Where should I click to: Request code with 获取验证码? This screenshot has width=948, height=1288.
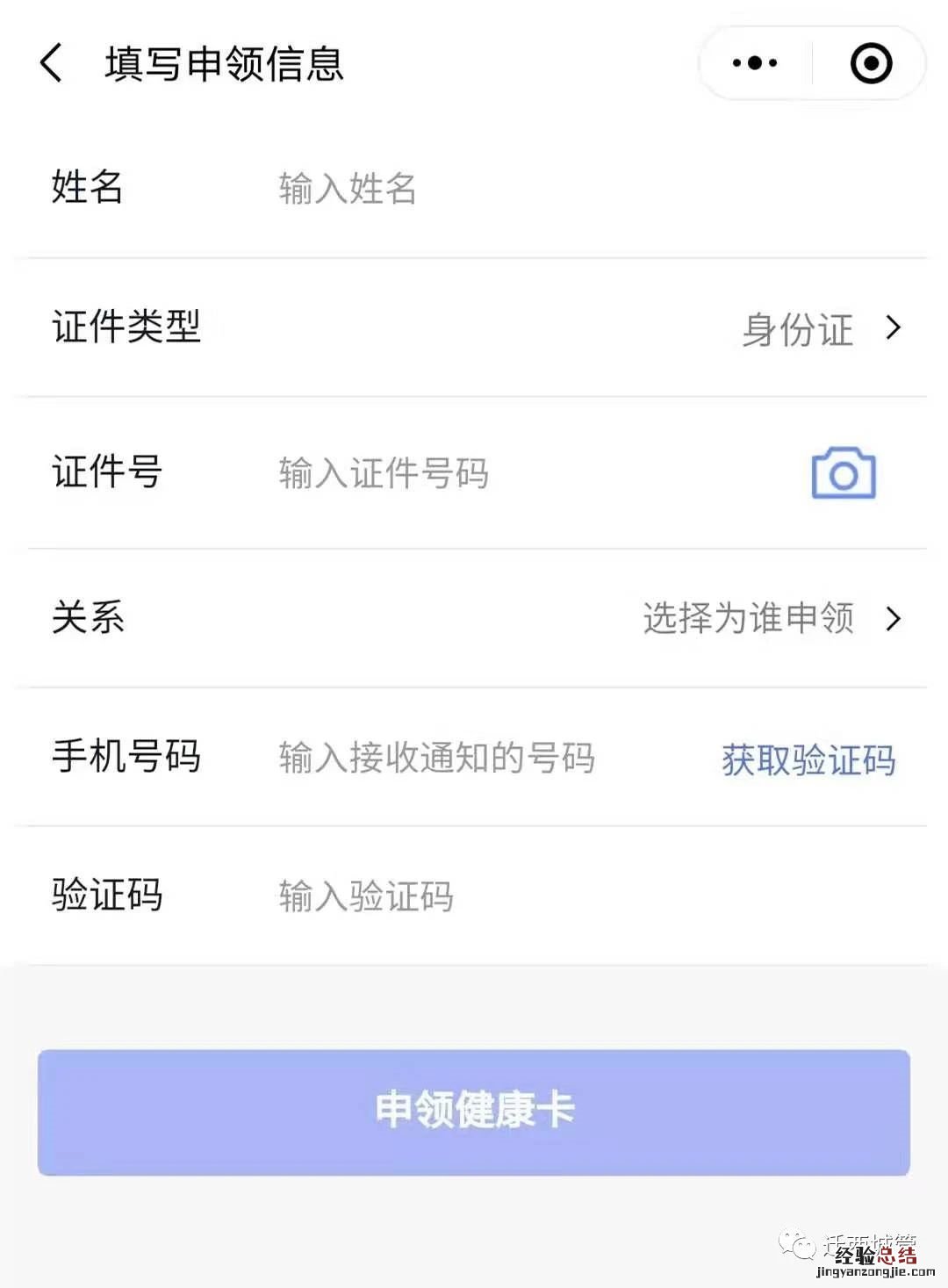pyautogui.click(x=808, y=759)
